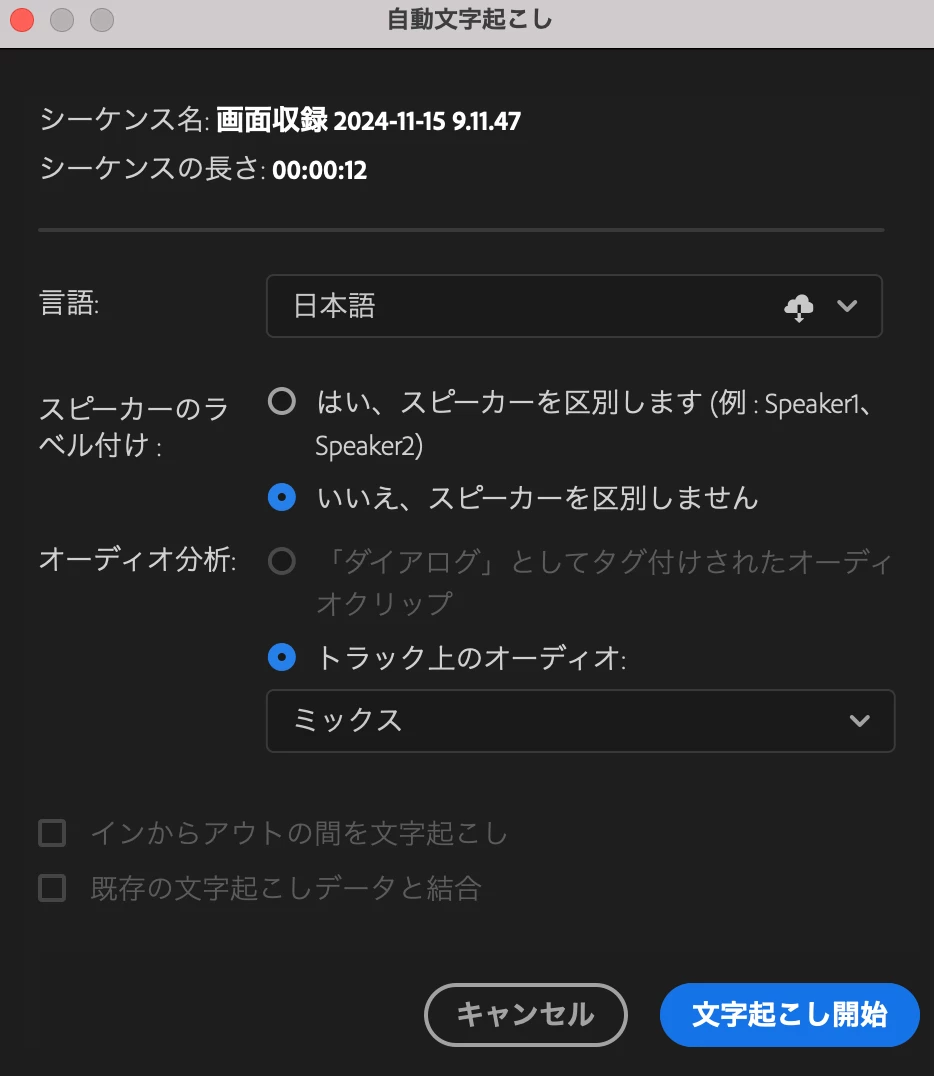Close the 自動文字起こし dialog window
Viewport: 934px width, 1076px height.
click(x=22, y=20)
